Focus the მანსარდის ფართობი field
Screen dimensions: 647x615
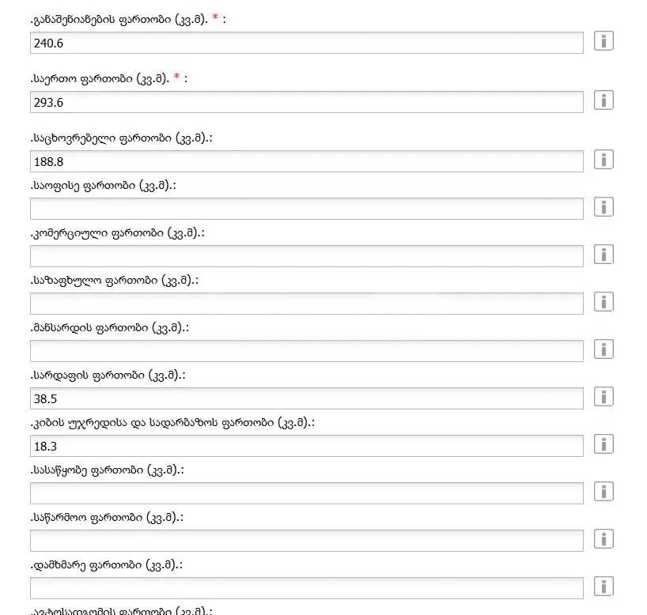pos(306,351)
